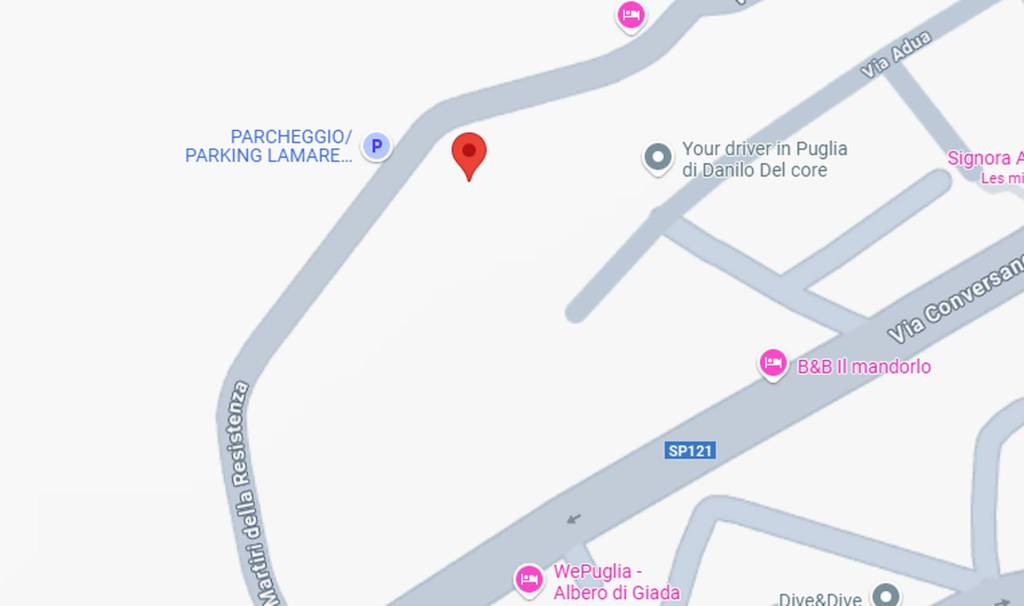1024x606 pixels.
Task: Select the Dive&Dive place marker
Action: (x=886, y=596)
